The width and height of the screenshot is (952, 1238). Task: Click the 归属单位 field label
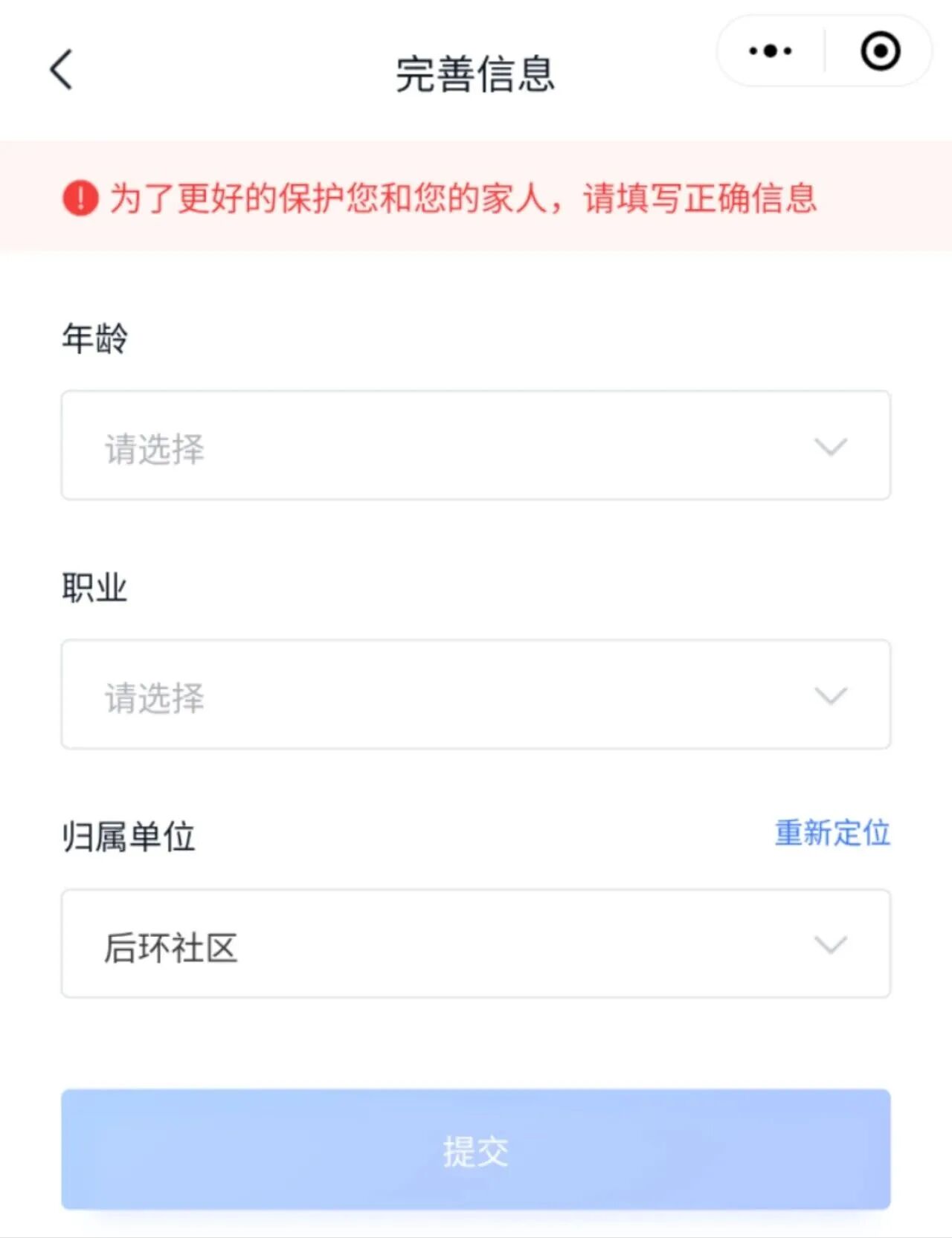[x=128, y=835]
